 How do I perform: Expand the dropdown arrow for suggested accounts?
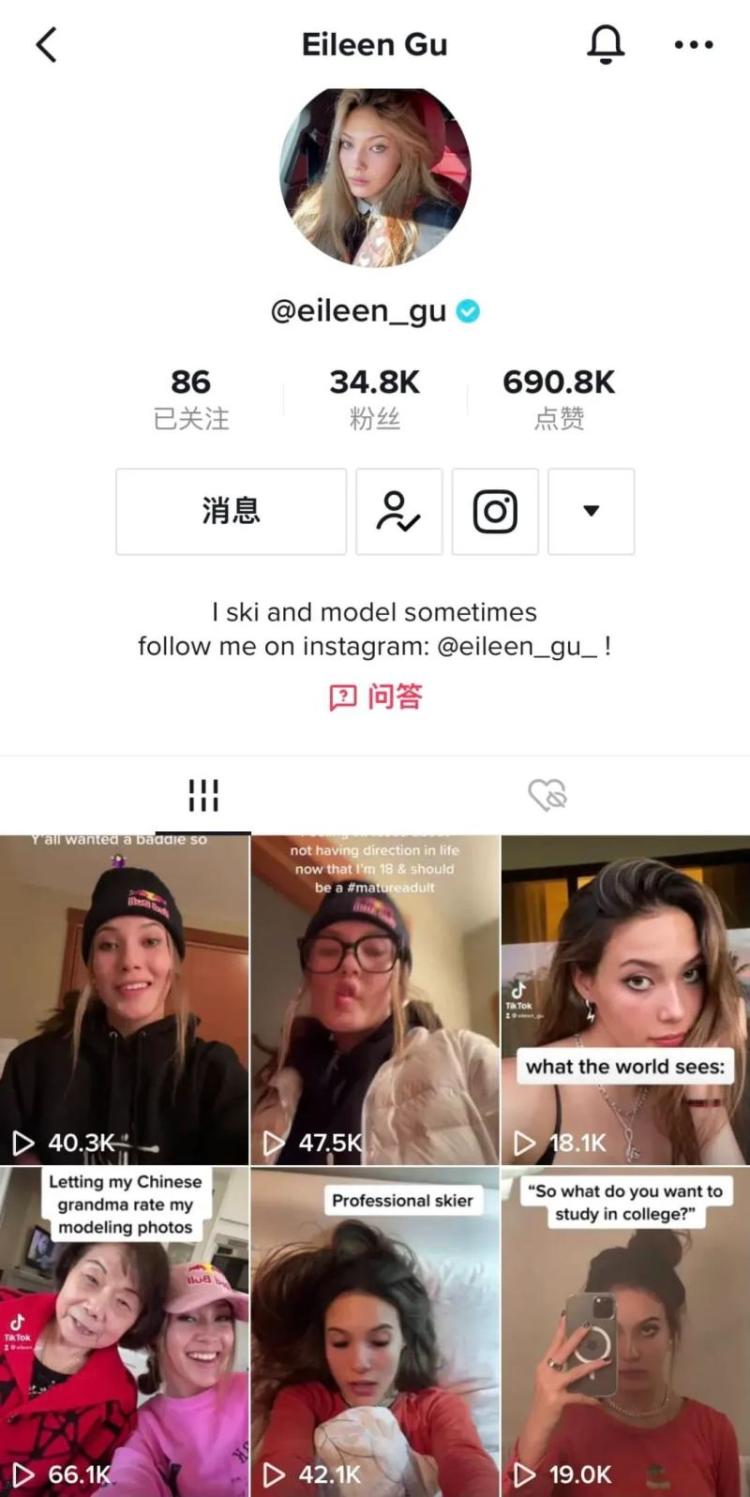pos(591,511)
